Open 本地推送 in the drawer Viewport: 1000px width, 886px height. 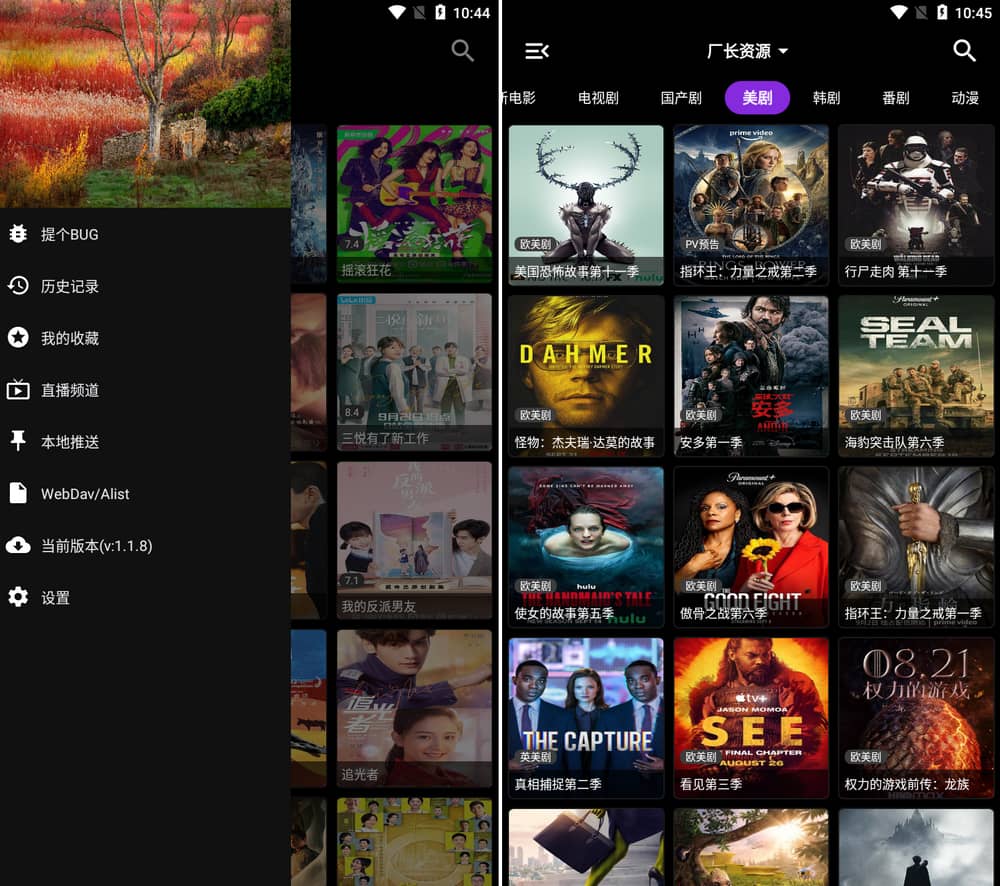(x=69, y=442)
